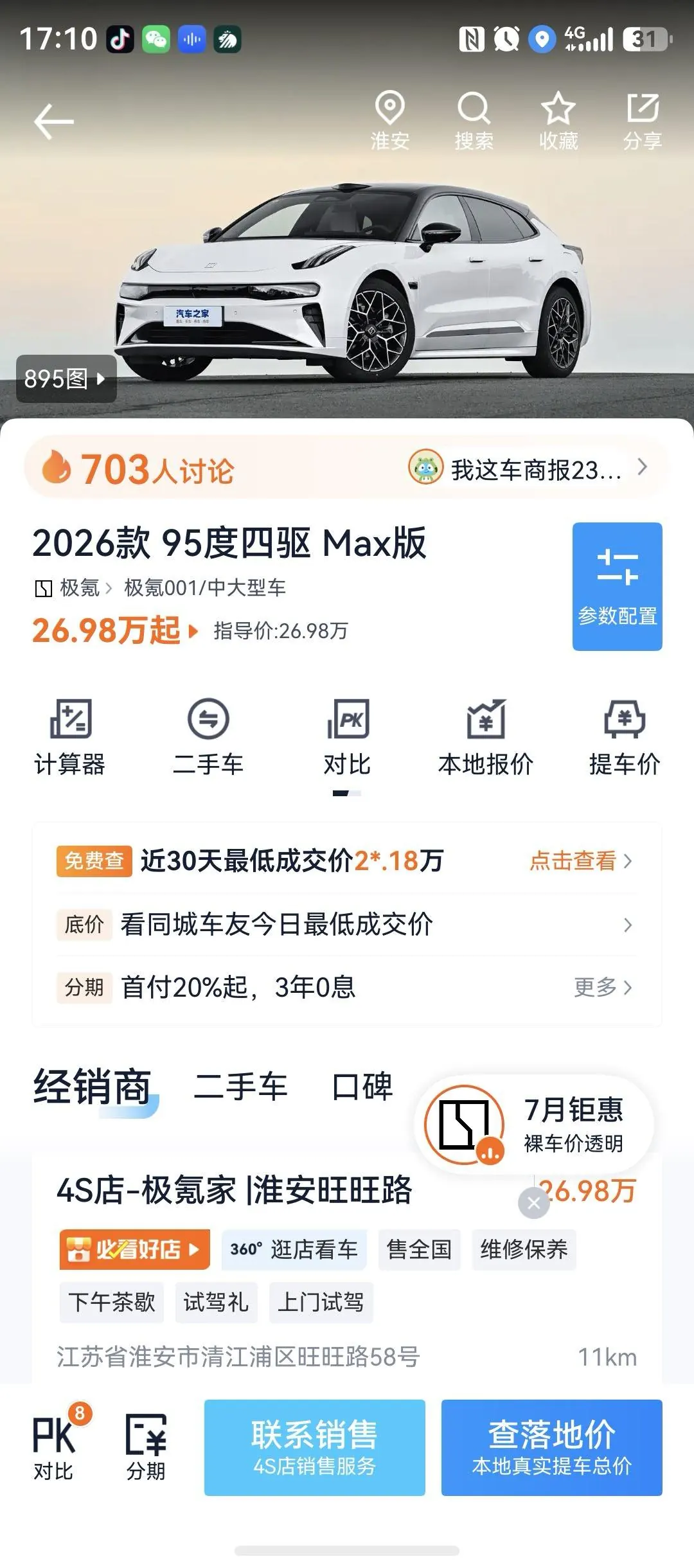
Task: Change the city from 淮安
Action: pyautogui.click(x=390, y=121)
